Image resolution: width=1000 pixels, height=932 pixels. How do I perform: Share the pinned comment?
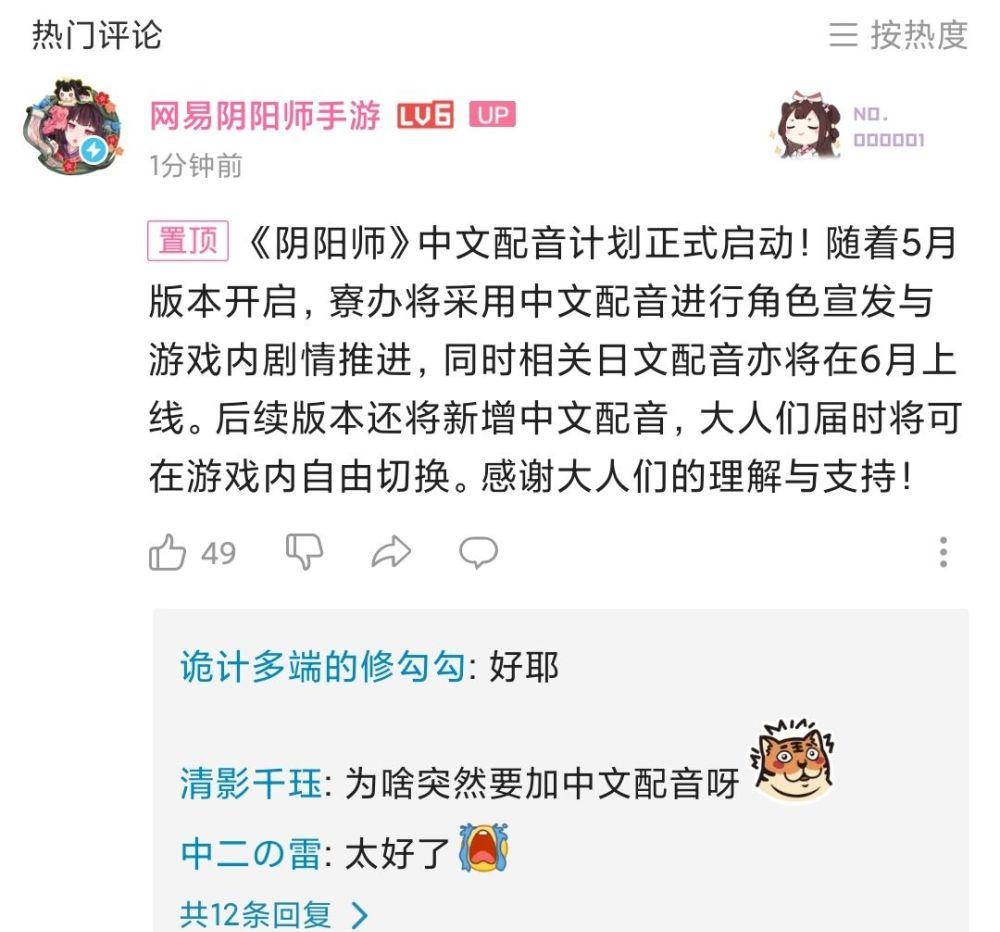pos(391,552)
